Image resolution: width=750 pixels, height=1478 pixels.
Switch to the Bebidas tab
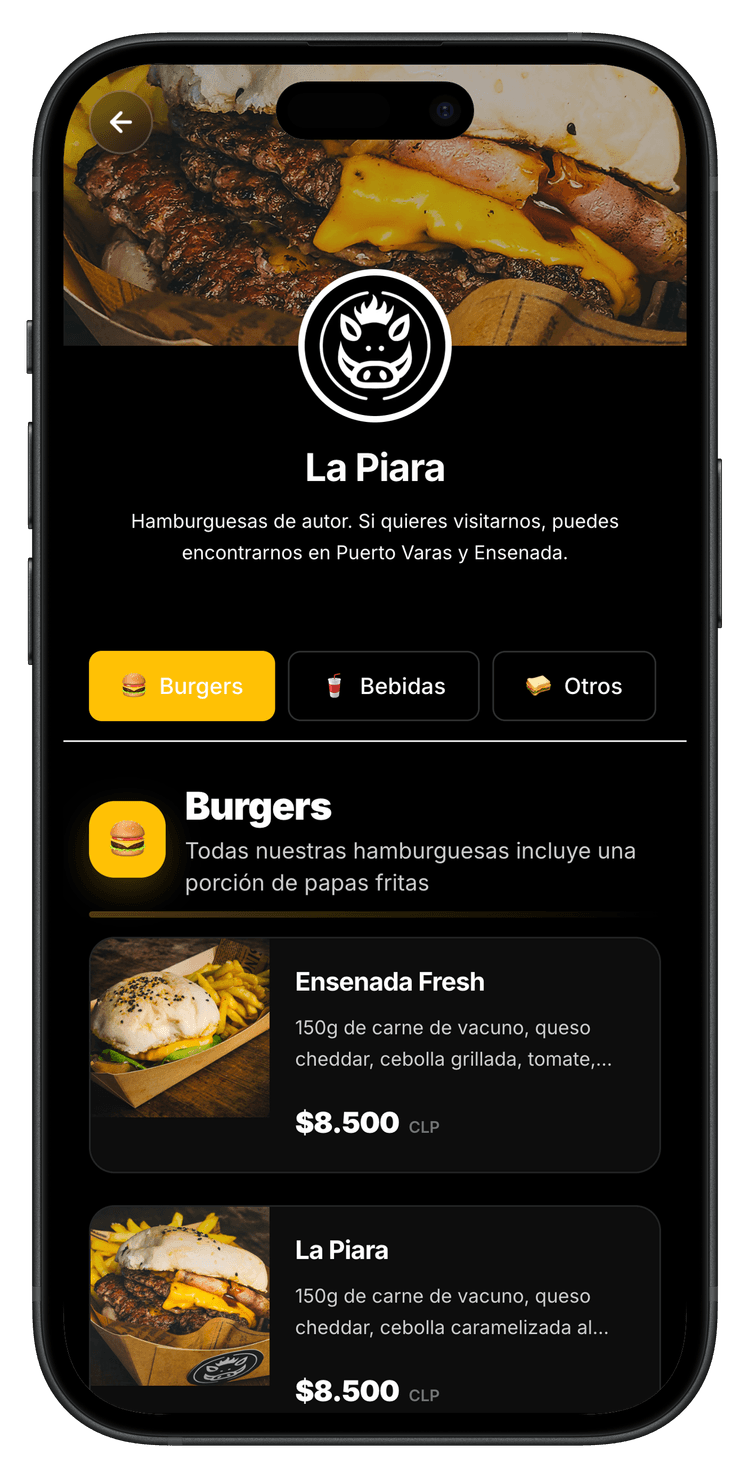coord(384,686)
